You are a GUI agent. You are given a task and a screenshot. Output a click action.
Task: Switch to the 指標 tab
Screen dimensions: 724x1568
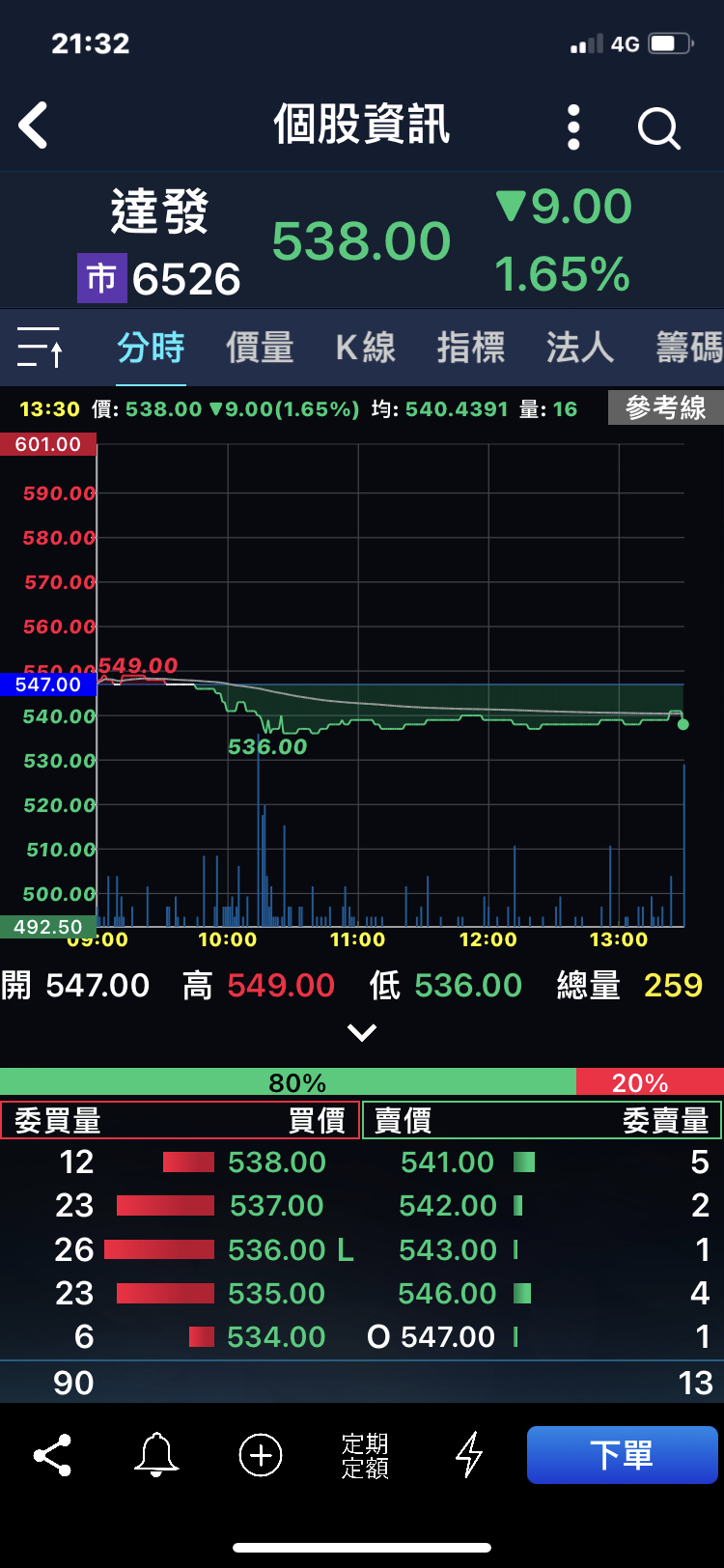click(471, 348)
